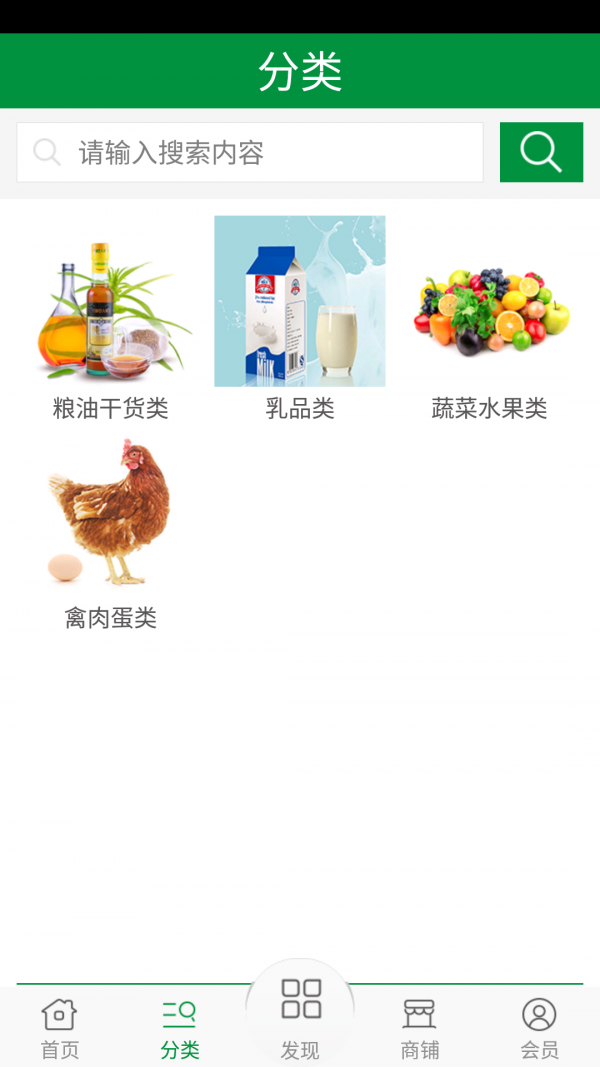Go to the 会员 tab

click(539, 1028)
